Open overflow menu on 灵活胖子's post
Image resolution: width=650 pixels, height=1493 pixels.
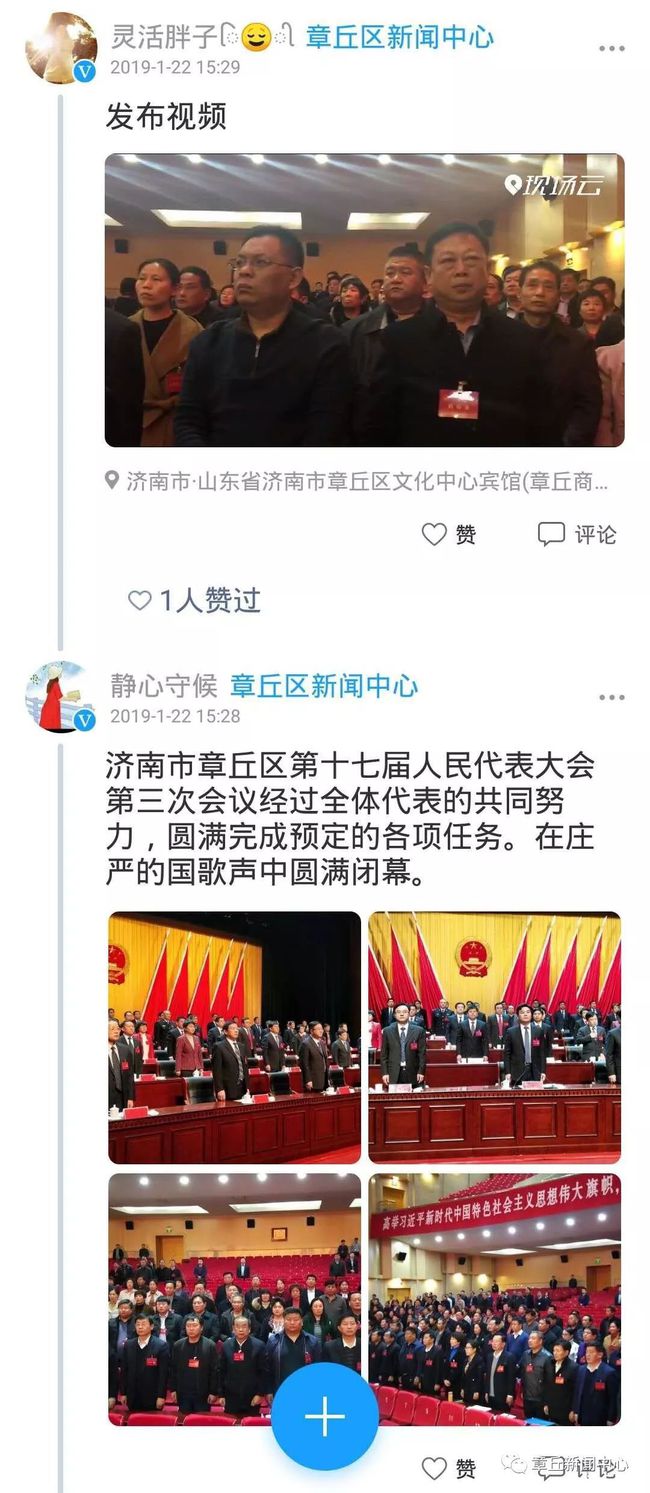pos(611,48)
